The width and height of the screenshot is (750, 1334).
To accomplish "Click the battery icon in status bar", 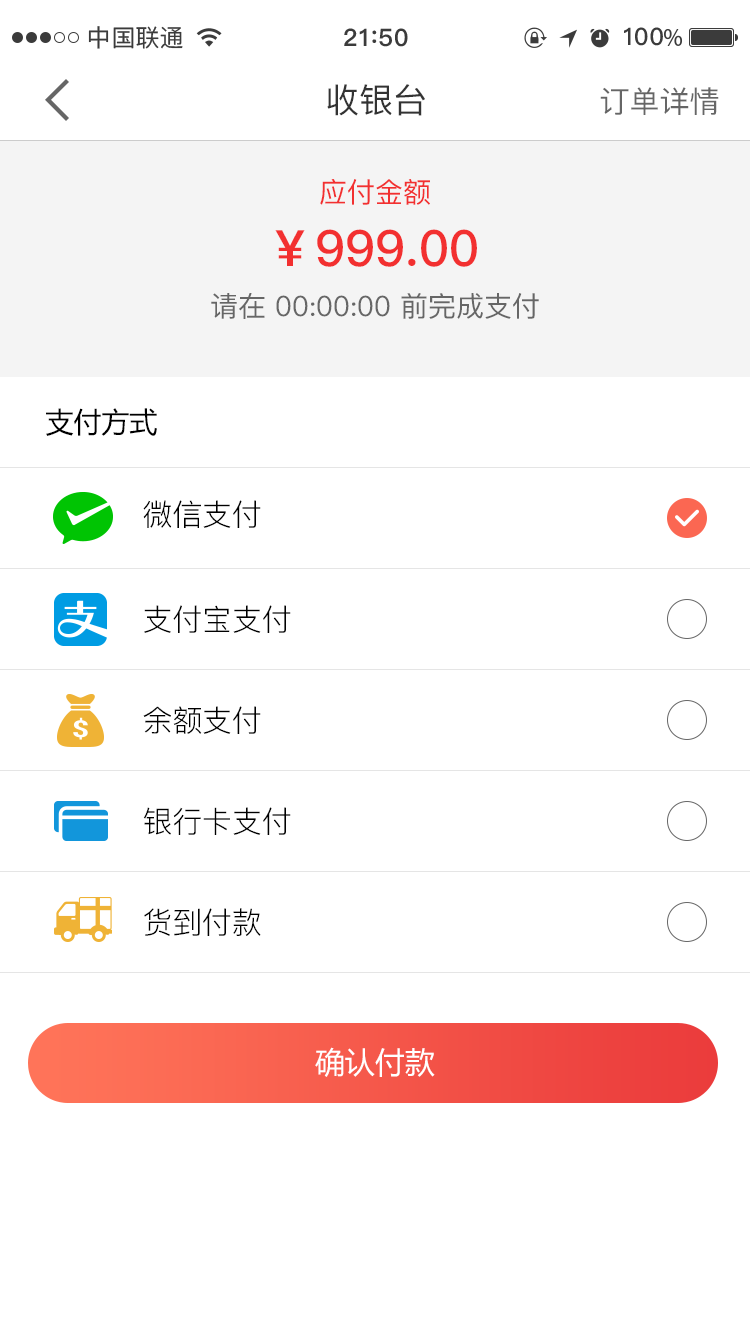I will click(x=712, y=37).
